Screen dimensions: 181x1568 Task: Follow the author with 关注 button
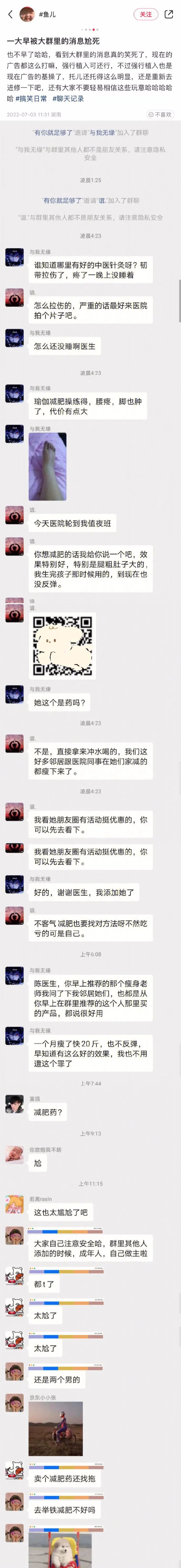146,14
